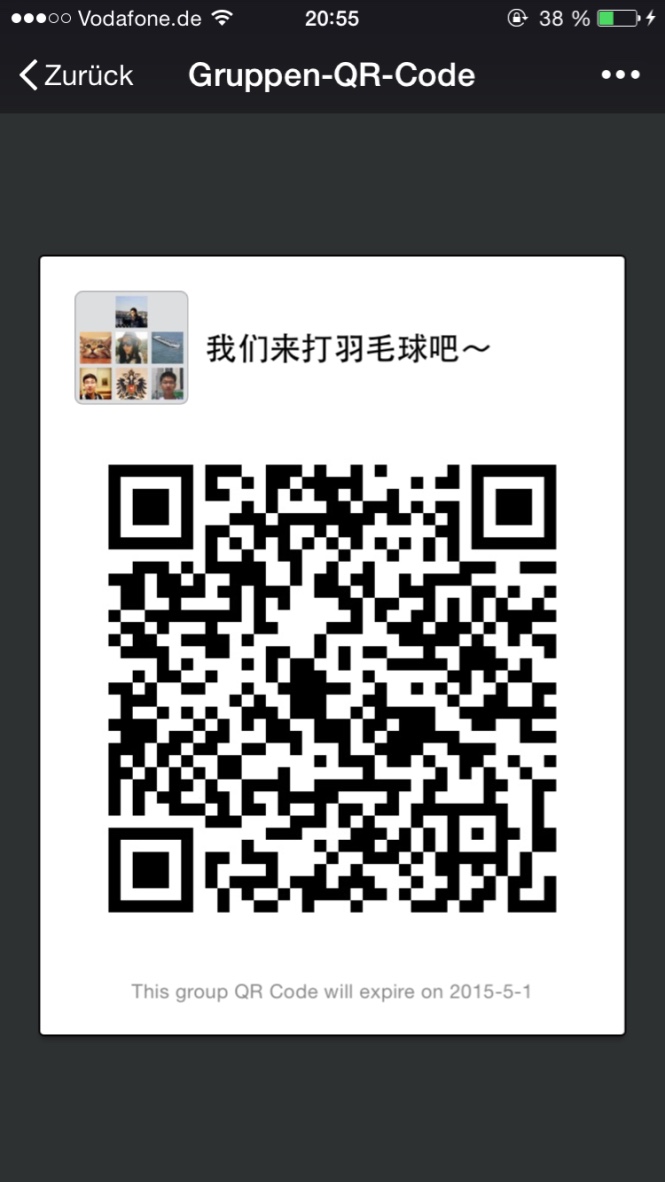Viewport: 665px width, 1182px height.
Task: Go back via the Zurück button
Action: (x=76, y=75)
